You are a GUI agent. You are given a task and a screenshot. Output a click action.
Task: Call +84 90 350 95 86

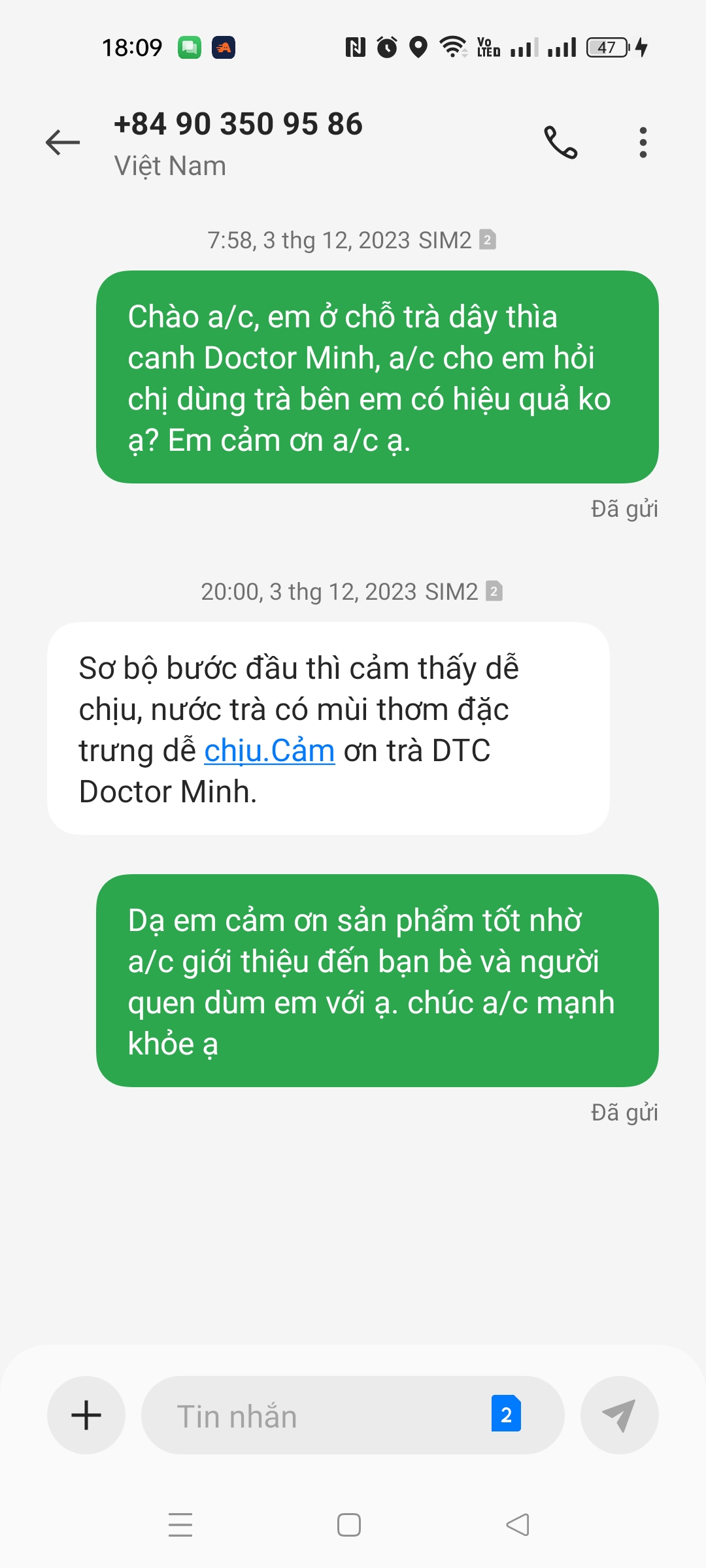561,142
